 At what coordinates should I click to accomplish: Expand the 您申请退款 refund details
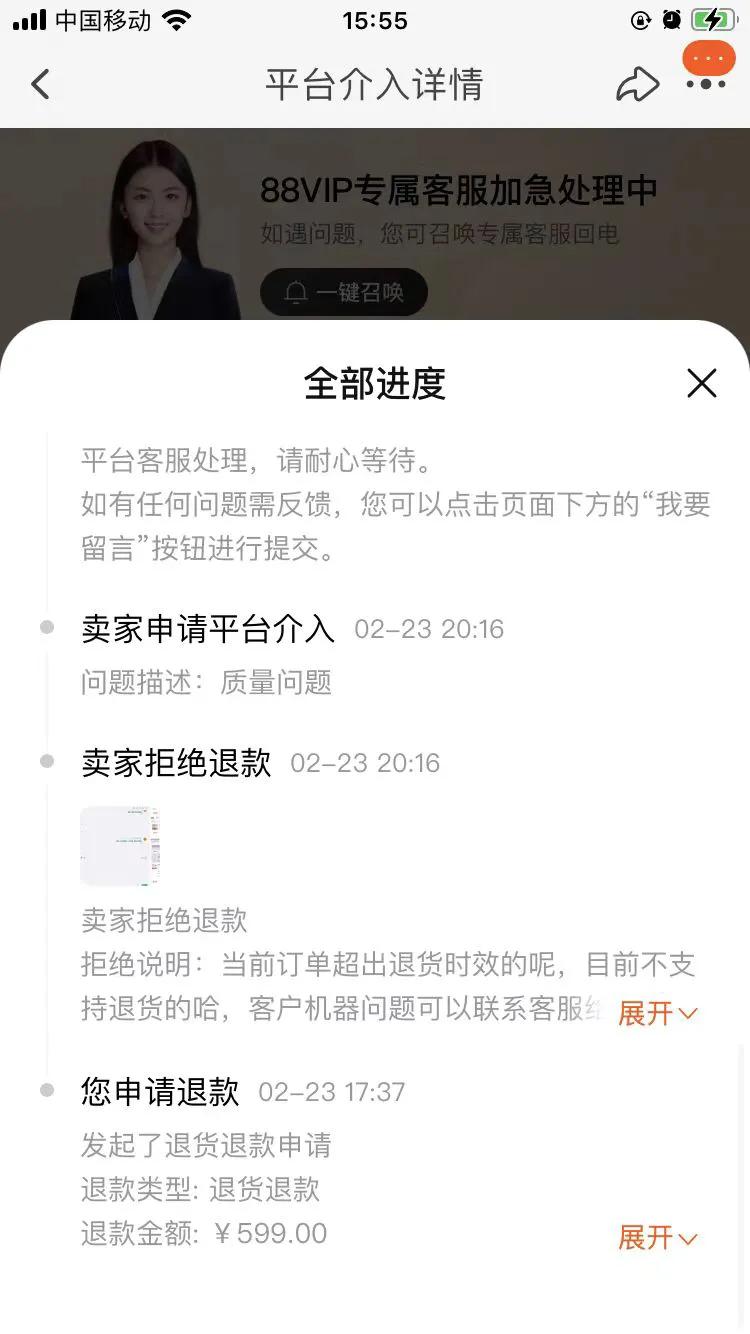(658, 1238)
